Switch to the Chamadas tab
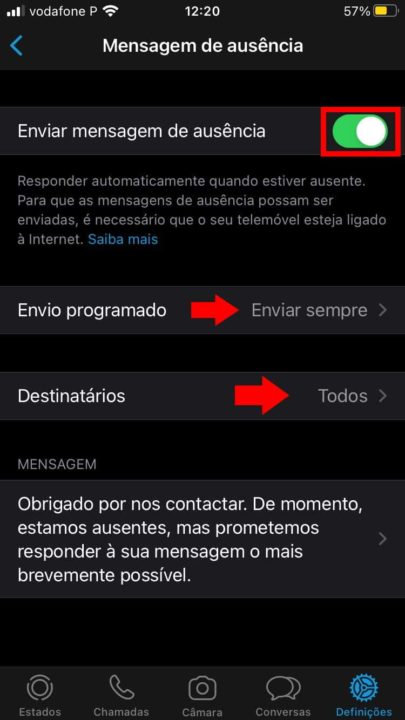The height and width of the screenshot is (720, 405). coord(122,695)
